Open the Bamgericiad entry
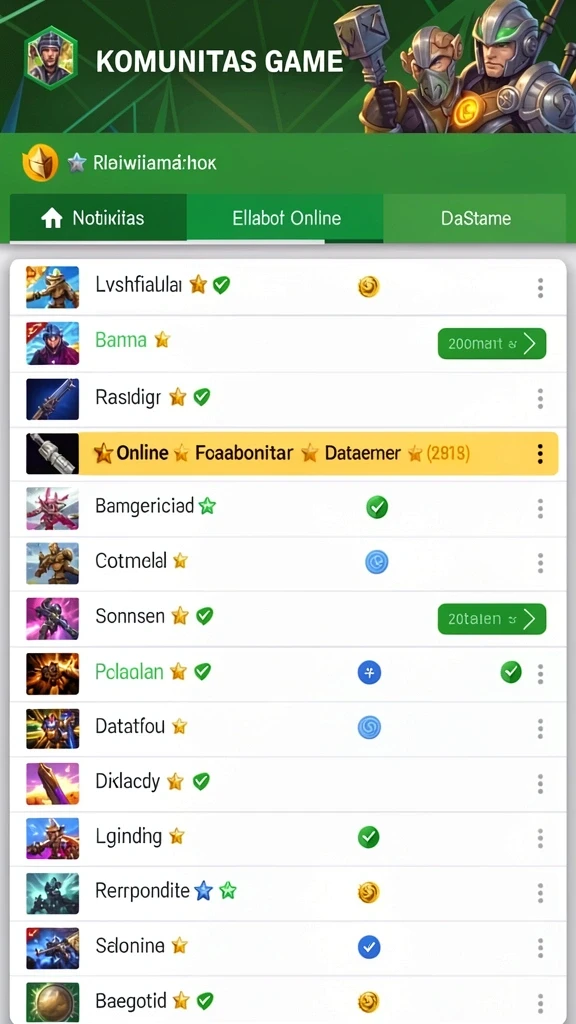576x1024 pixels. tap(288, 508)
